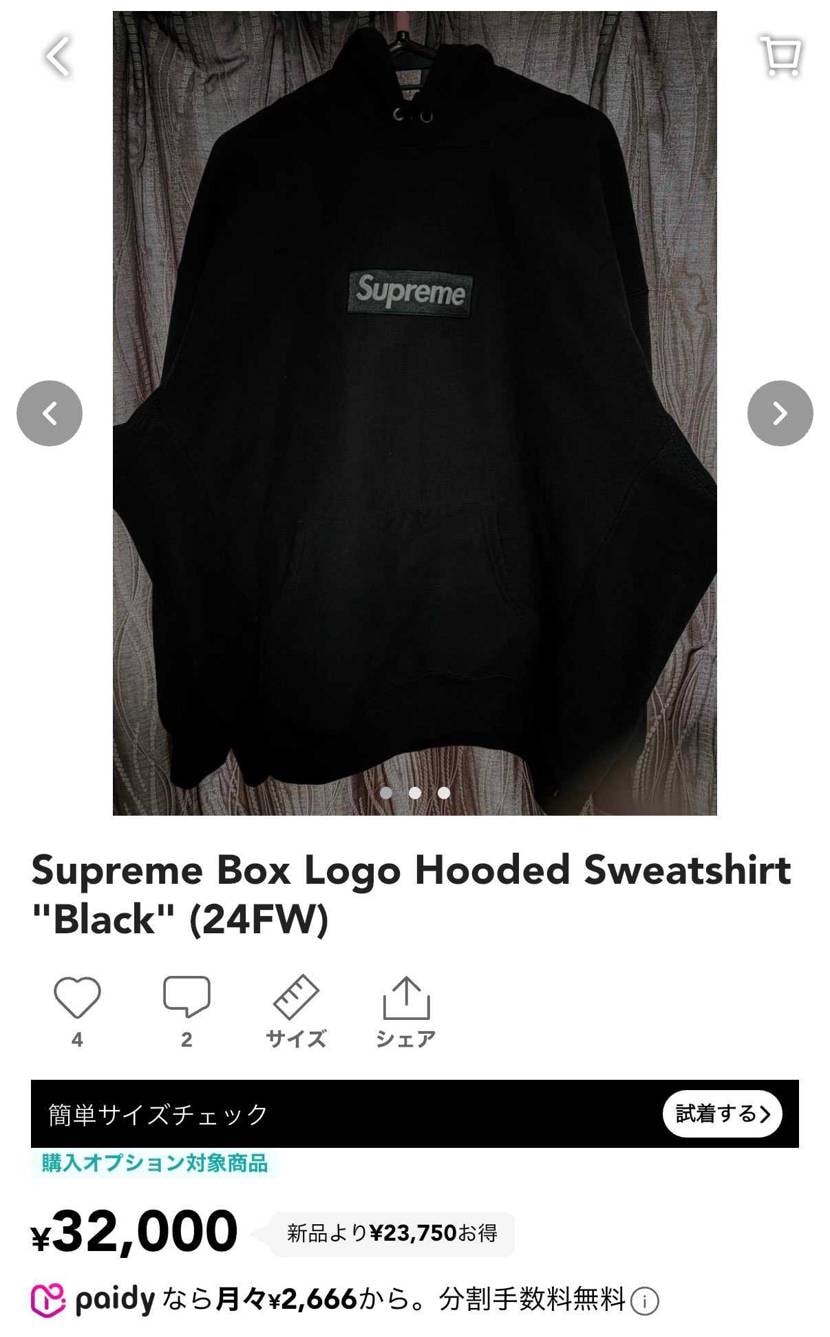Tap the 試着する button

[722, 1114]
